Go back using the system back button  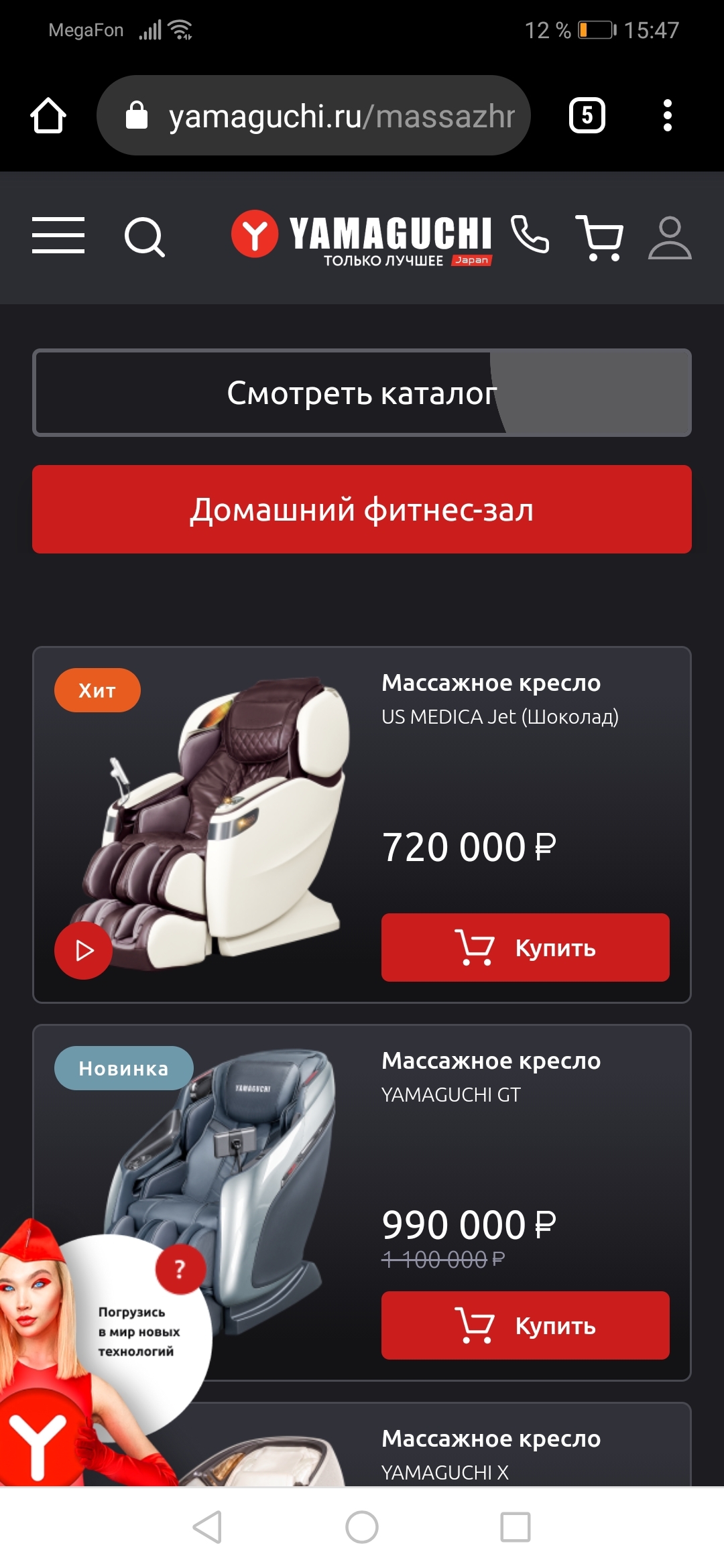(207, 1527)
